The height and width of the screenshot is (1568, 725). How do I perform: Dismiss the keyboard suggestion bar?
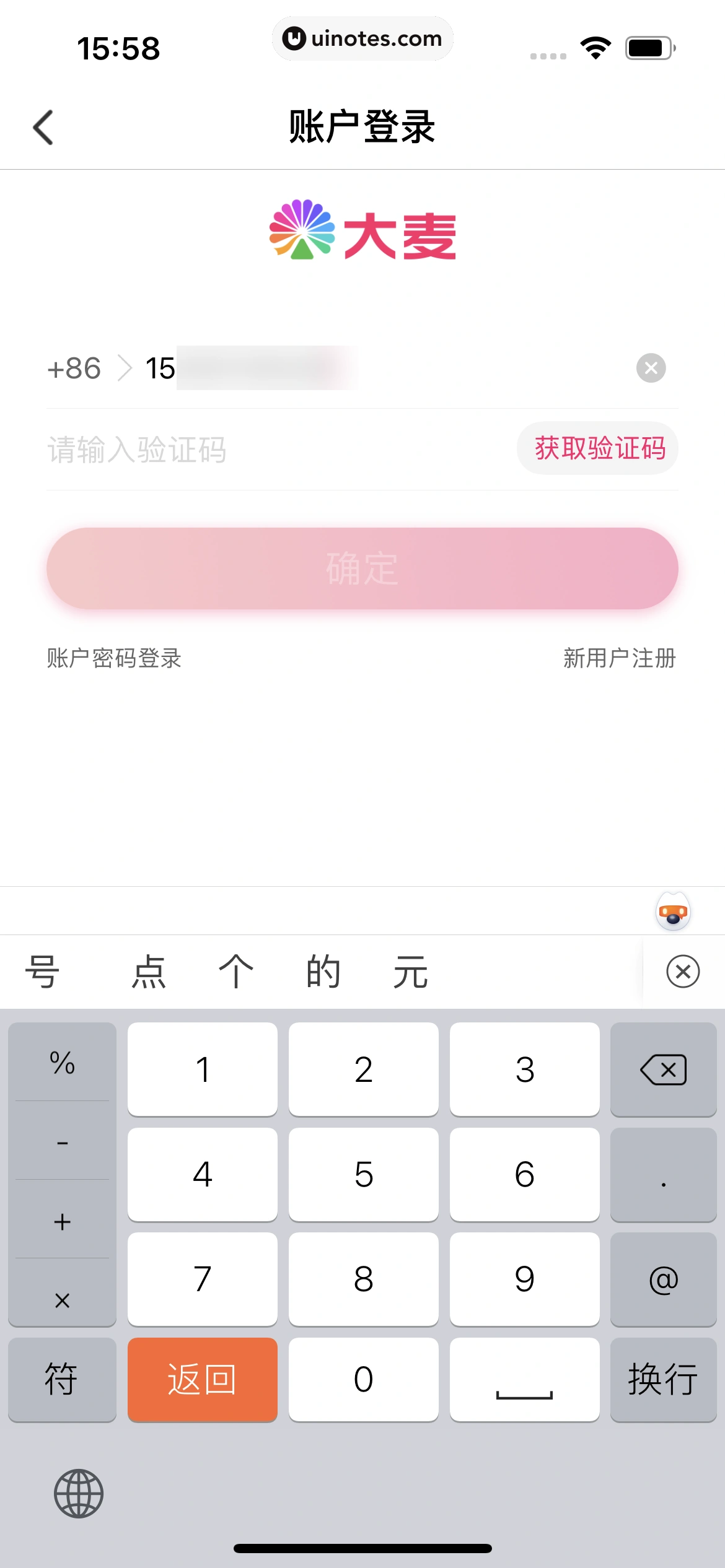point(683,971)
